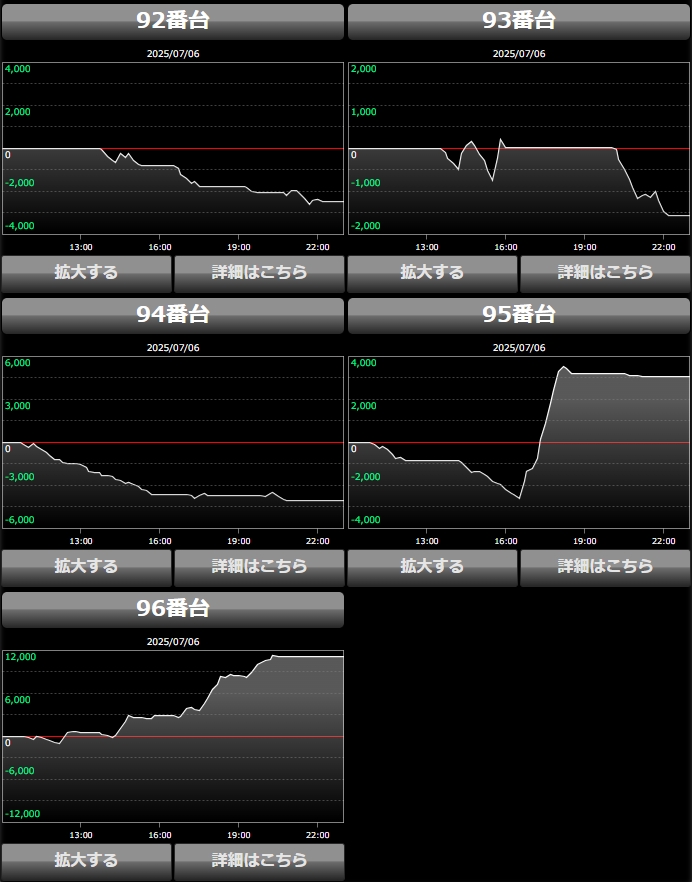
Task: Select the 92番台 header
Action: (x=173, y=21)
